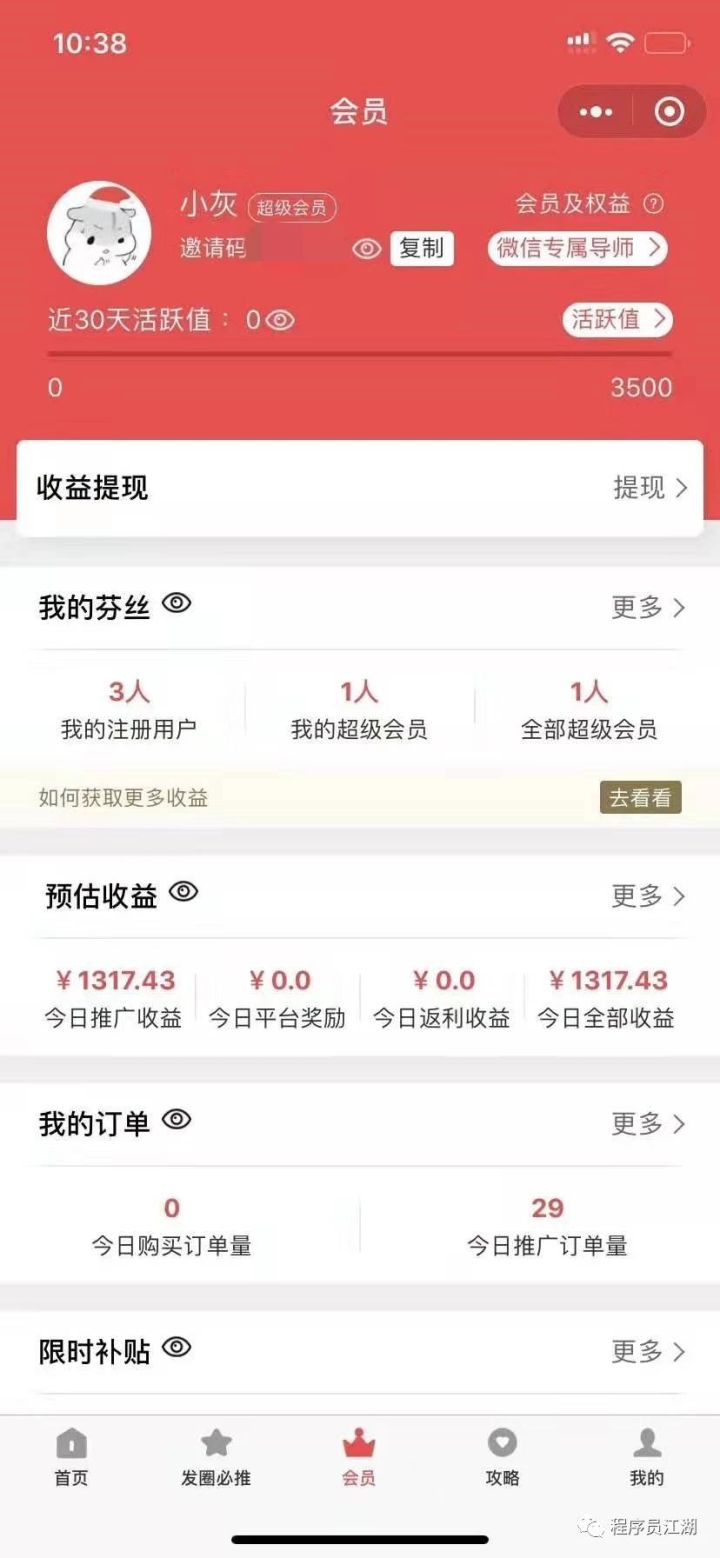Image resolution: width=720 pixels, height=1558 pixels.
Task: Copy the invitation code with 复制
Action: [x=421, y=248]
